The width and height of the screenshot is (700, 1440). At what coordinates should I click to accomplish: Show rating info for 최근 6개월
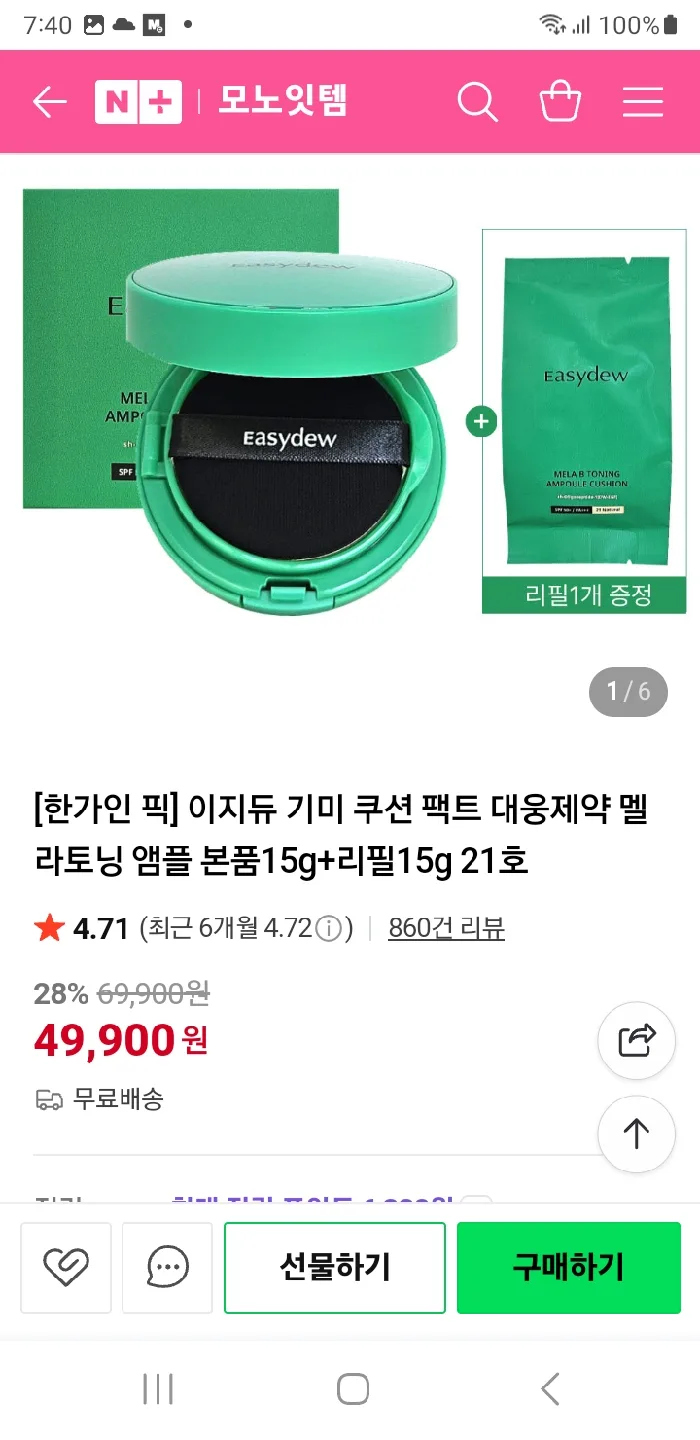point(328,930)
